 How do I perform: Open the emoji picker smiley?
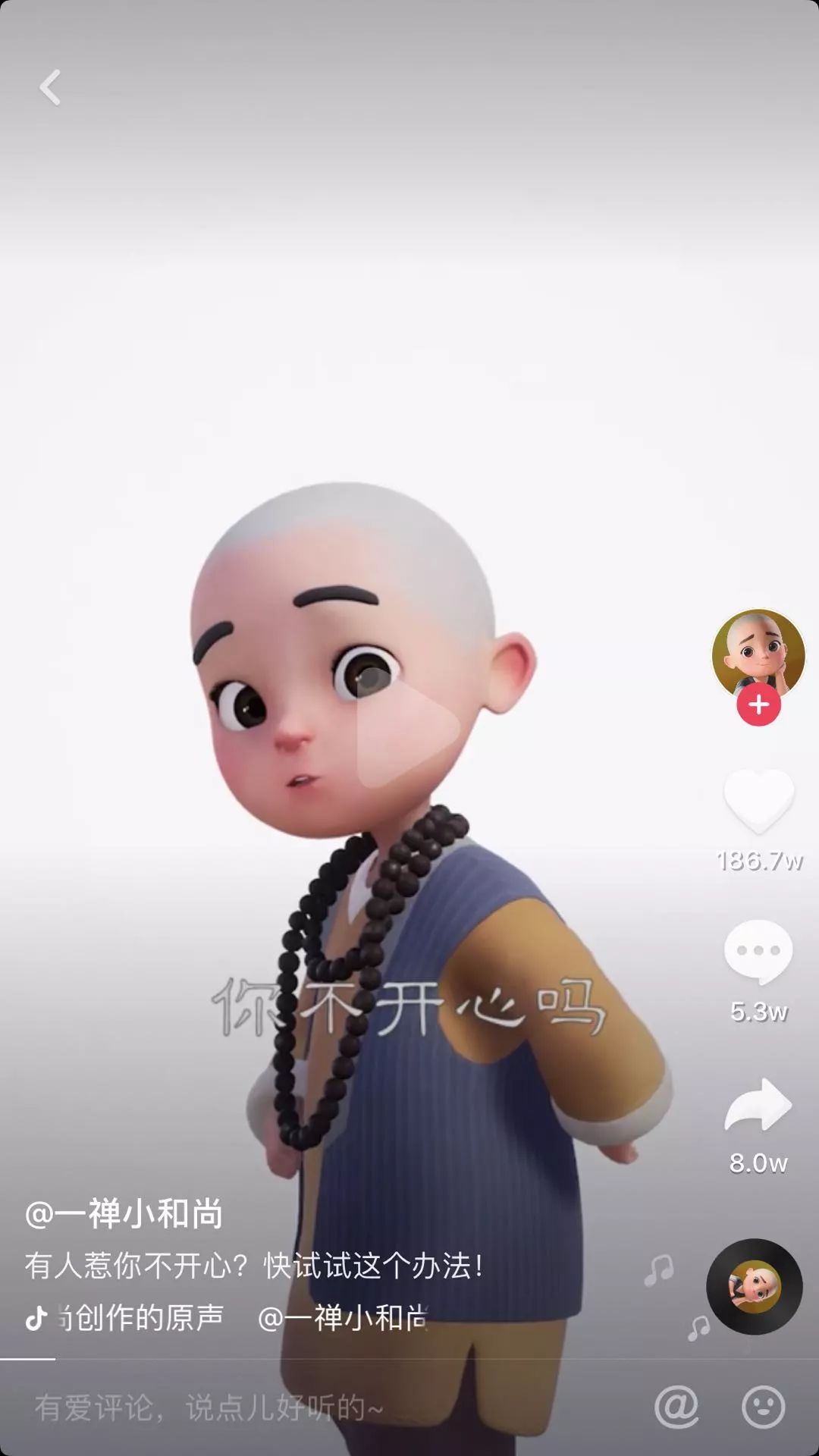coord(763,1407)
